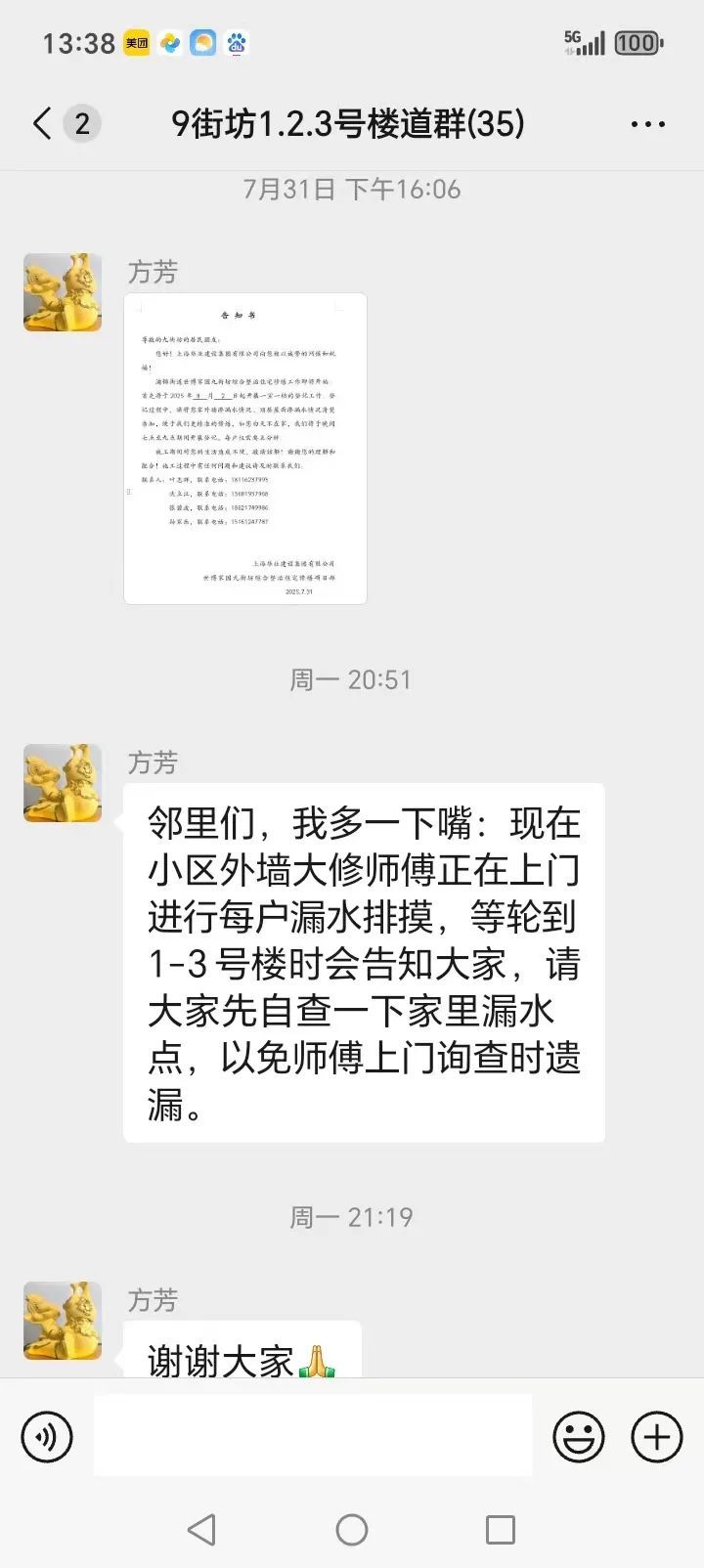Viewport: 704px width, 1568px height.
Task: Switch to voice message input
Action: (47, 1437)
